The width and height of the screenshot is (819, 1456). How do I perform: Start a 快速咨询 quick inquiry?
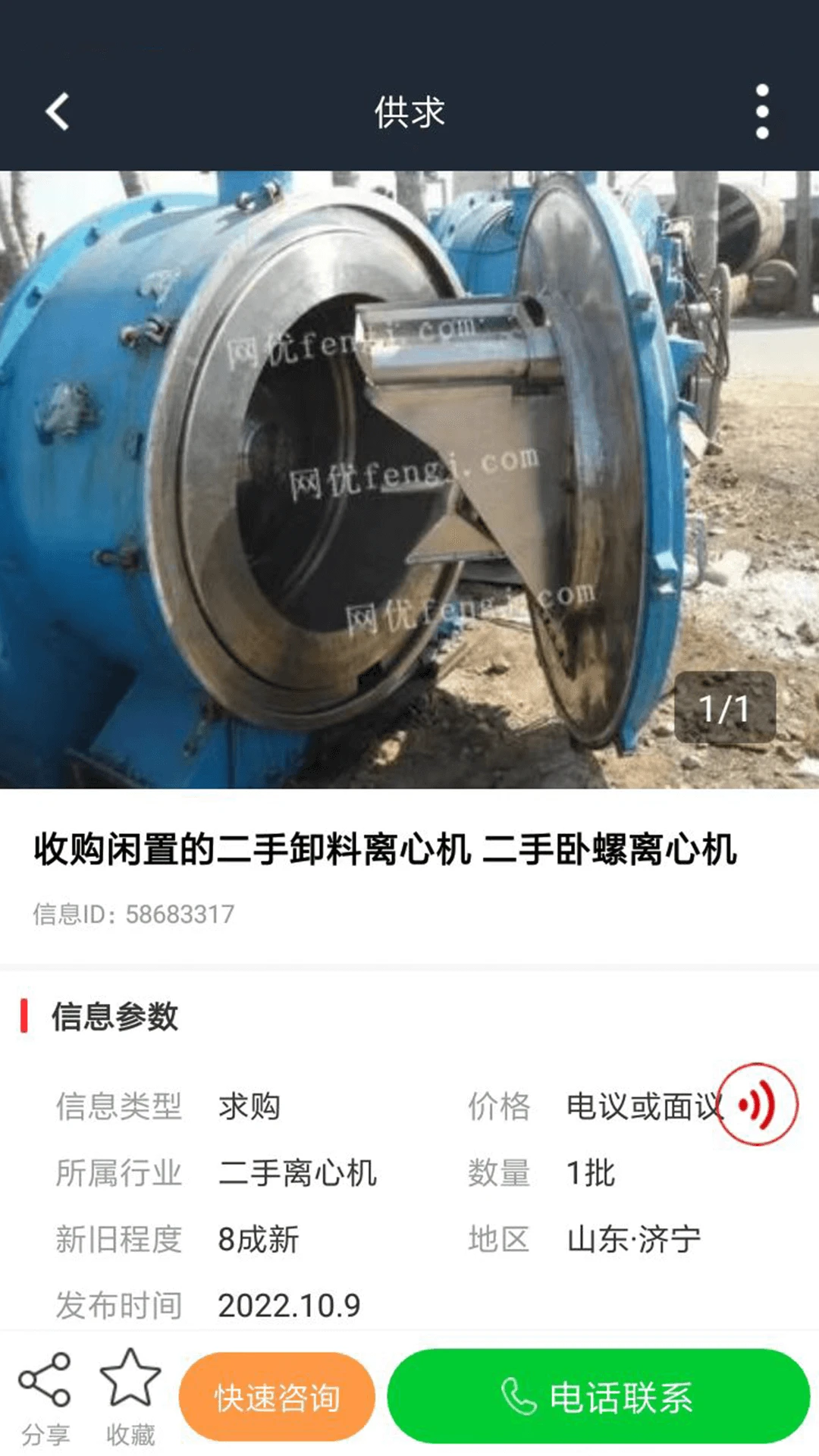(278, 1397)
